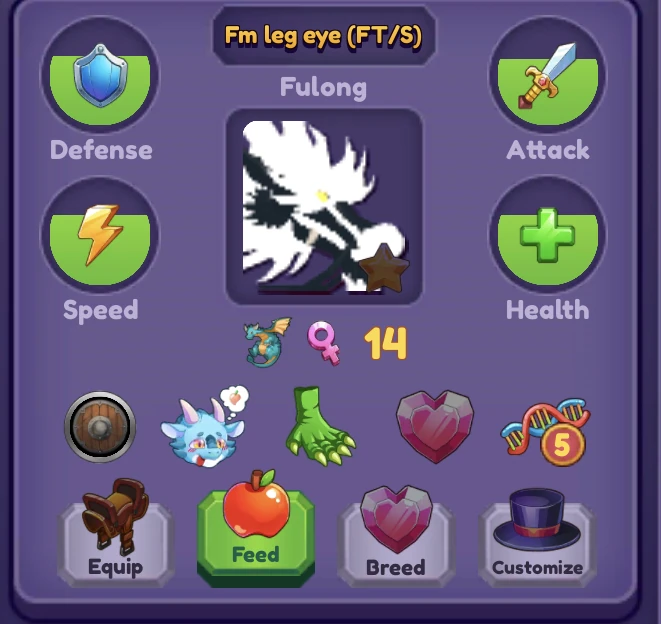Tap the Equip saddle button
The width and height of the screenshot is (661, 624).
coord(115,538)
